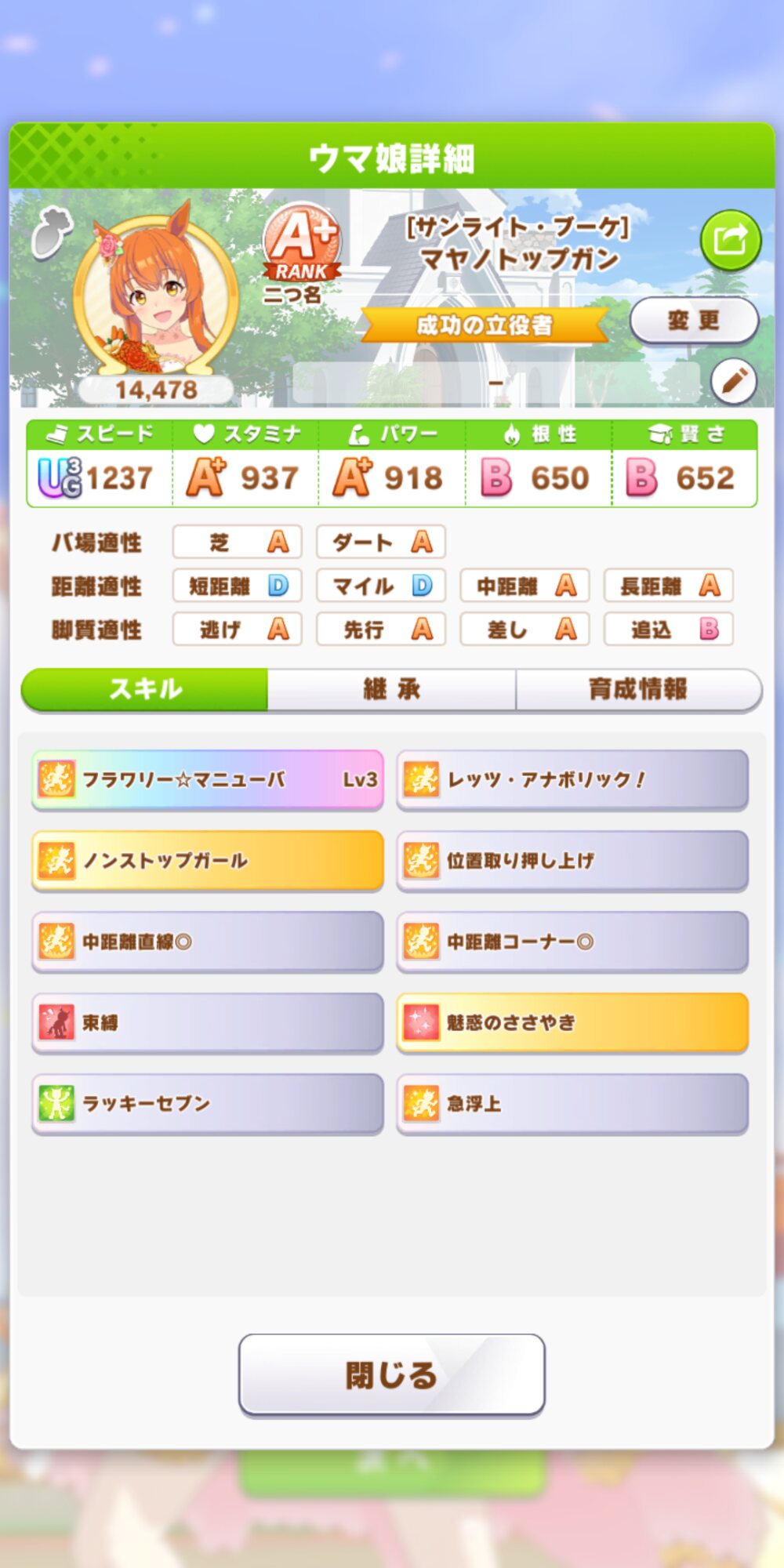
Task: Tap the pencil edit icon
Action: click(x=733, y=382)
